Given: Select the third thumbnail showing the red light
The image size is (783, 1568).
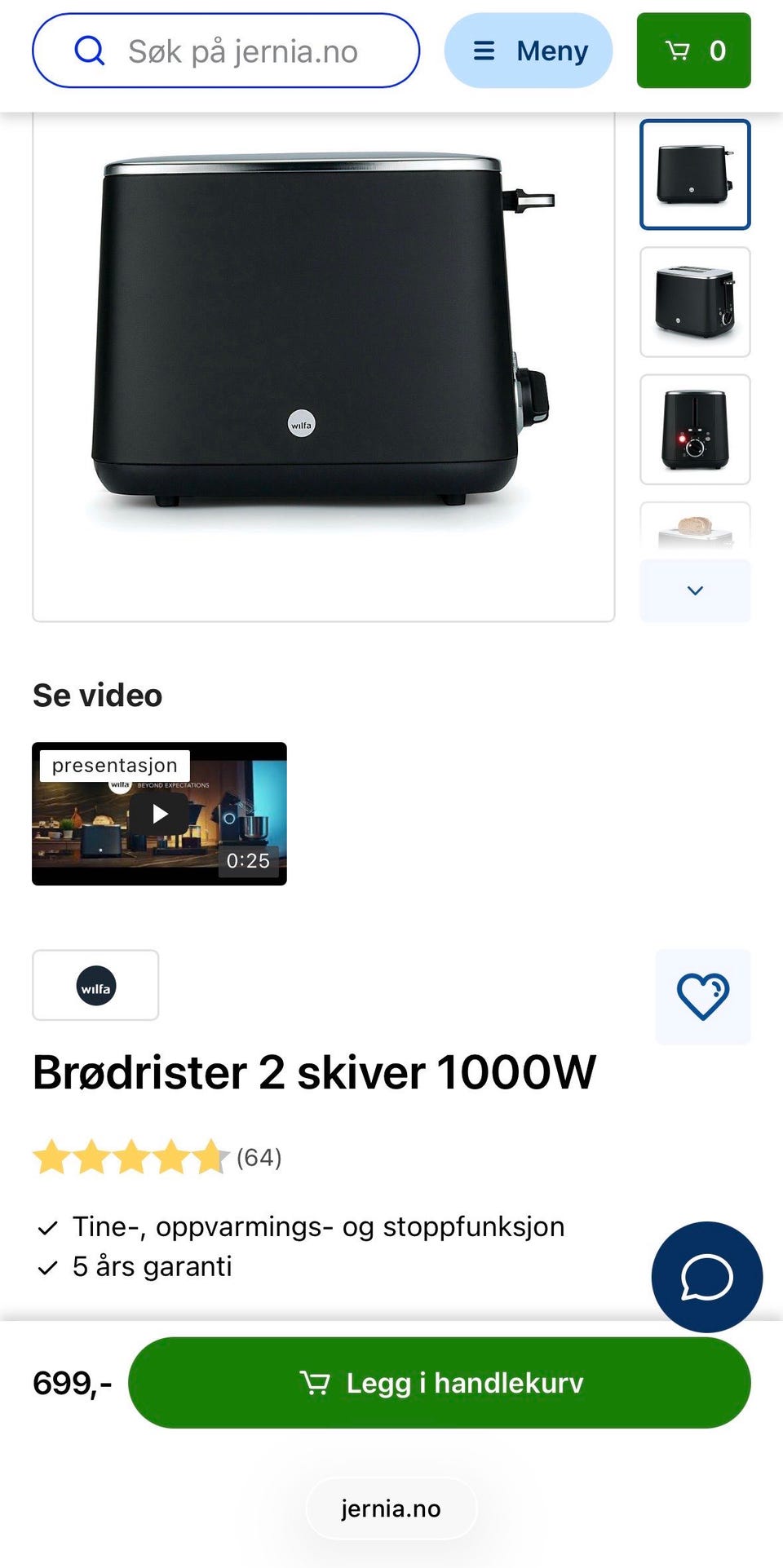Looking at the screenshot, I should click(x=695, y=430).
